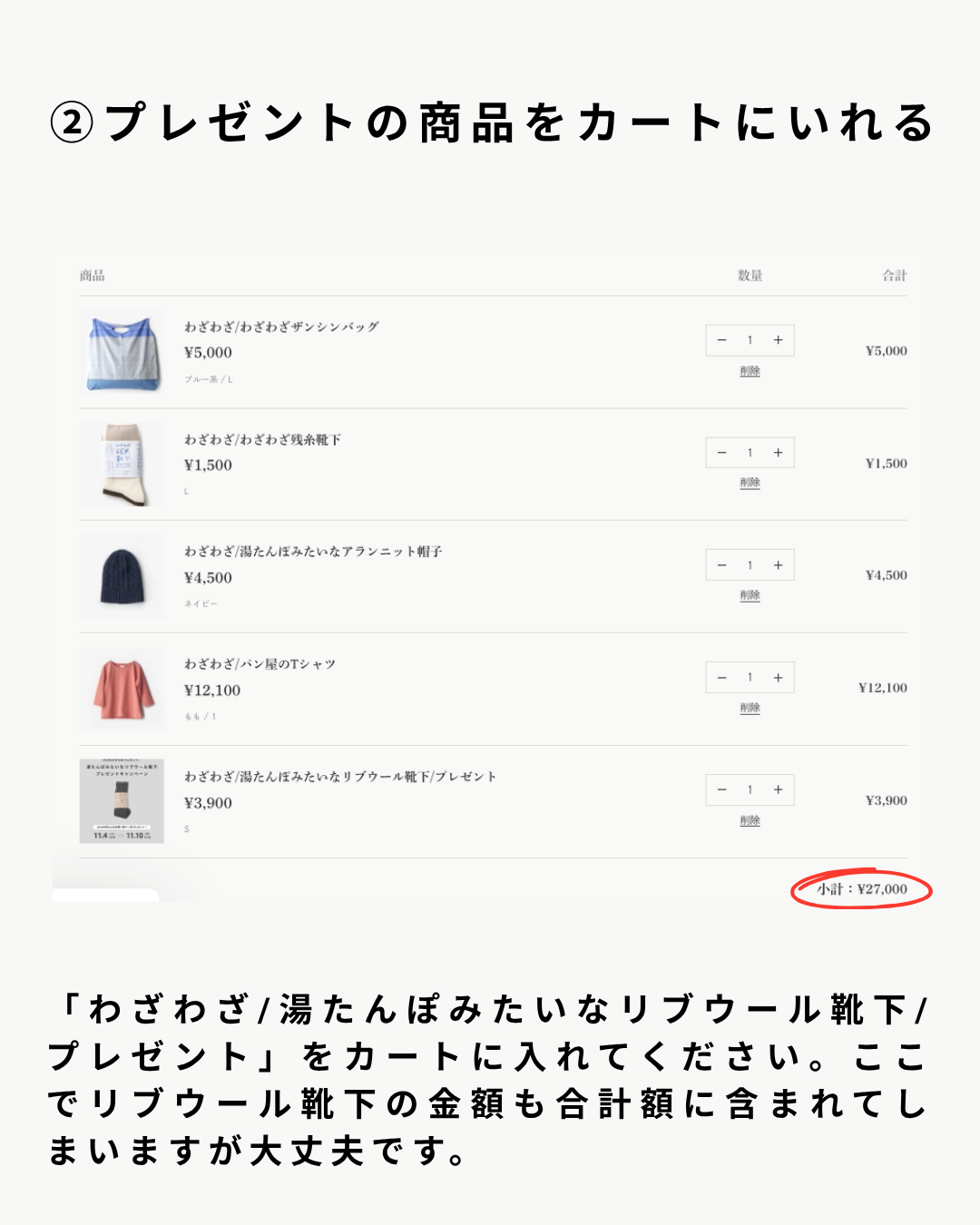Image resolution: width=980 pixels, height=1225 pixels.
Task: Click the minus icon on ザンシンバッグ row
Action: 722,340
